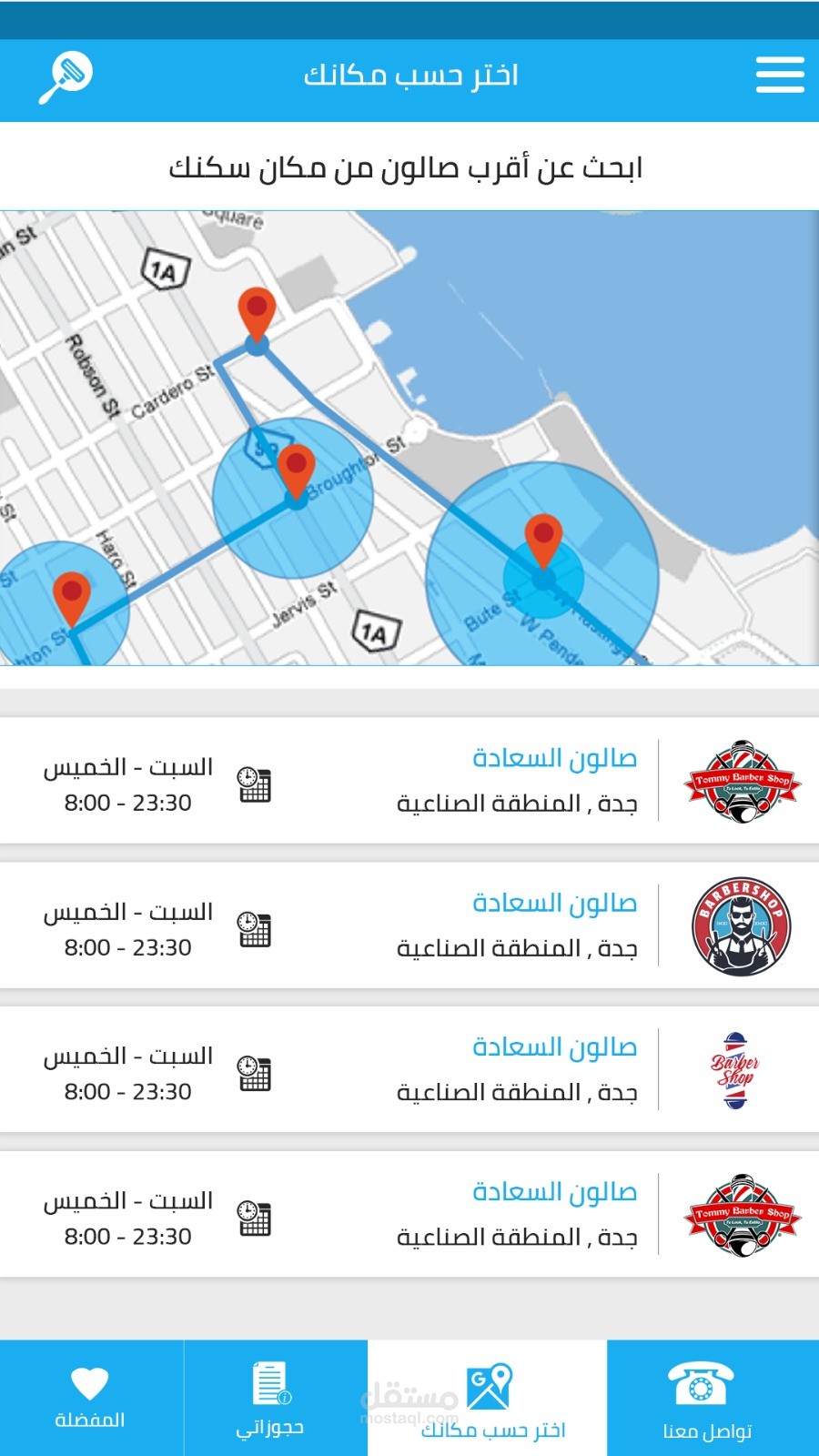The width and height of the screenshot is (819, 1456).
Task: Open the hamburger menu
Action: pyautogui.click(x=780, y=75)
